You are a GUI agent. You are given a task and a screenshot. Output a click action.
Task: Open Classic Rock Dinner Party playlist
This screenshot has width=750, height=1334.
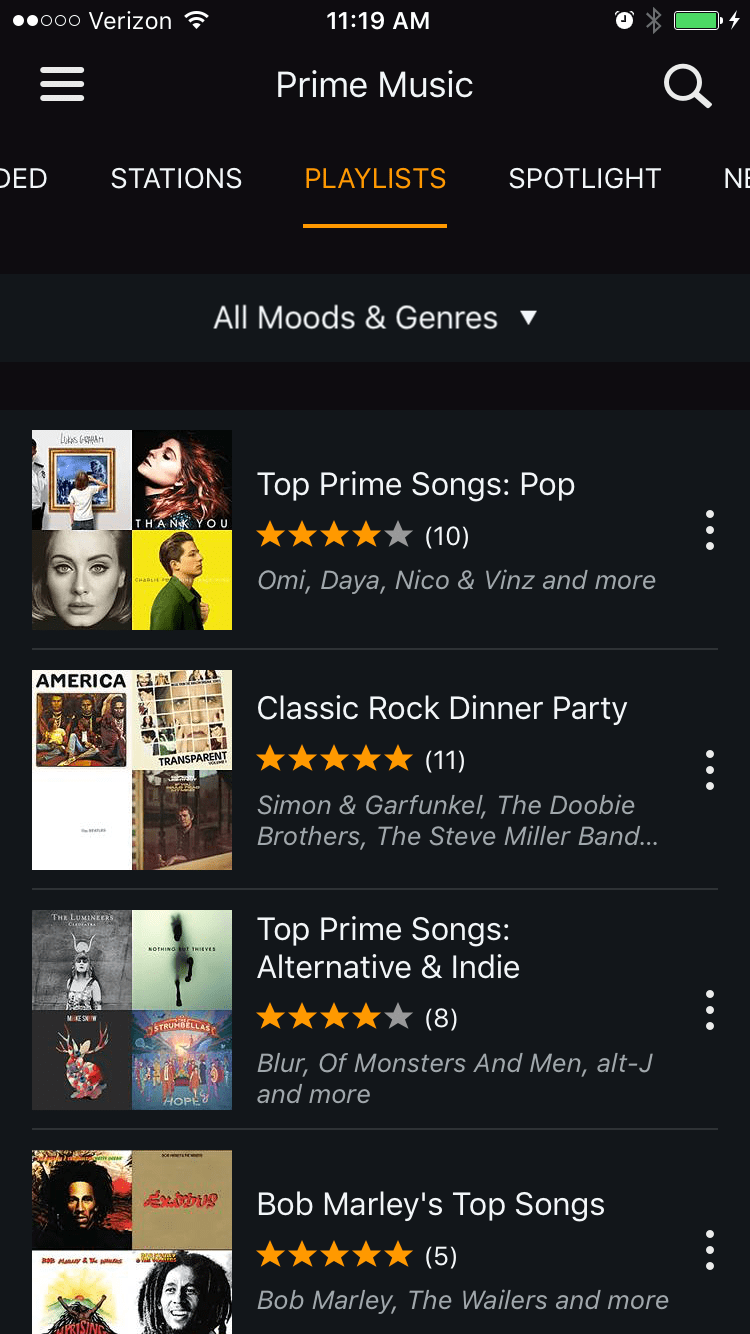pos(375,770)
